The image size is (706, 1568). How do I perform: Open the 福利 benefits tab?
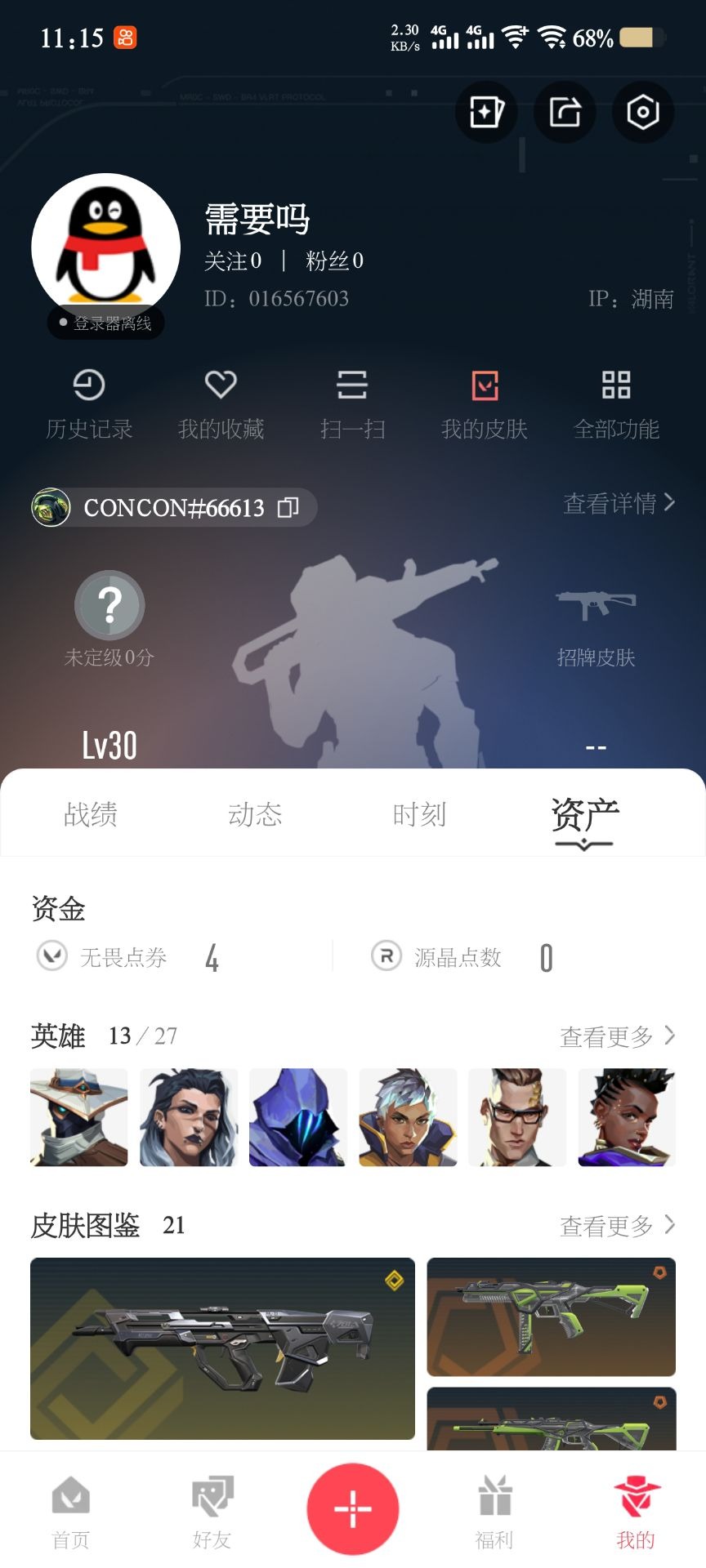pos(494,1512)
